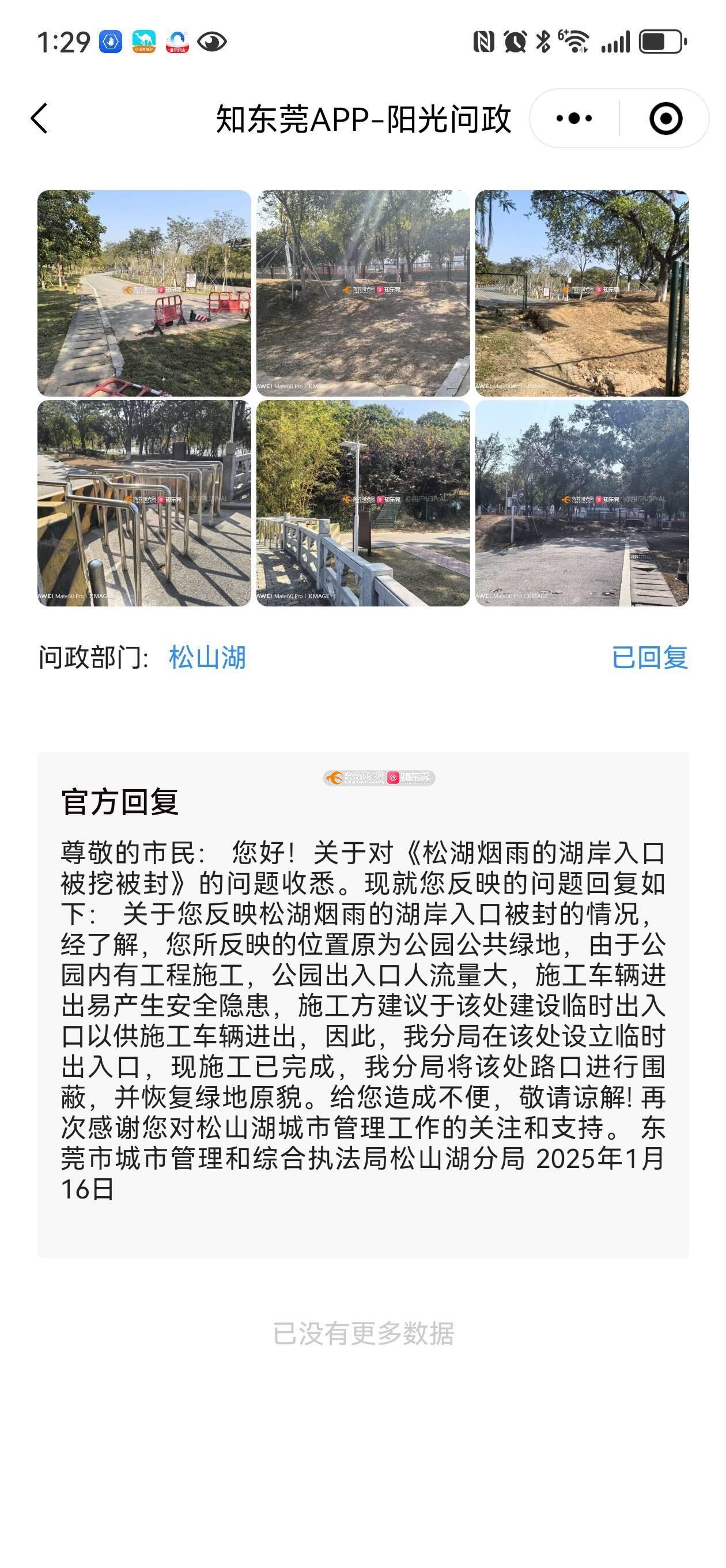Image resolution: width=726 pixels, height=1568 pixels.
Task: Open the 松山湖 department link
Action: coord(207,657)
